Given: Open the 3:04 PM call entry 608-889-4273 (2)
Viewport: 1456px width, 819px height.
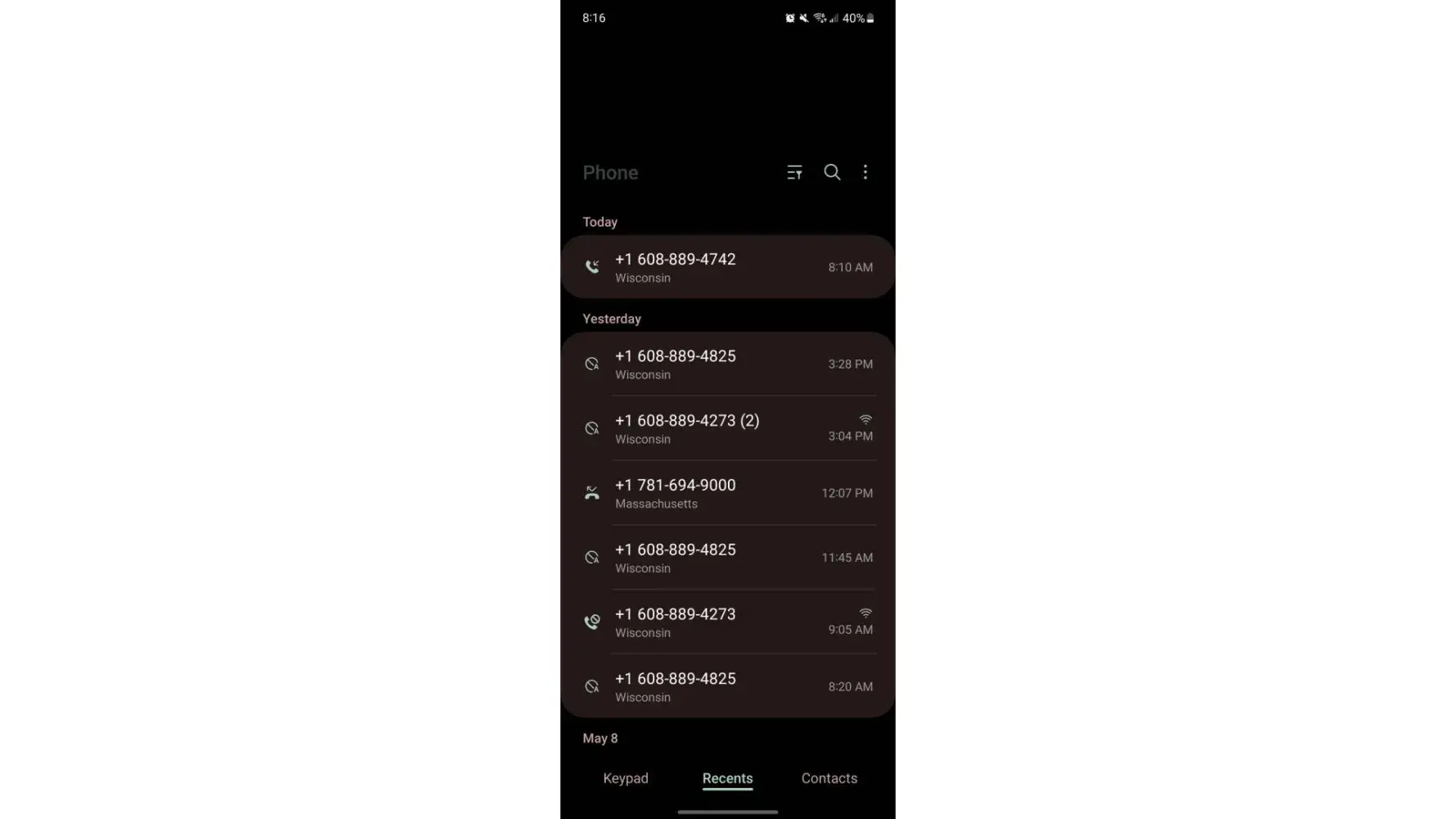Looking at the screenshot, I should click(x=727, y=428).
